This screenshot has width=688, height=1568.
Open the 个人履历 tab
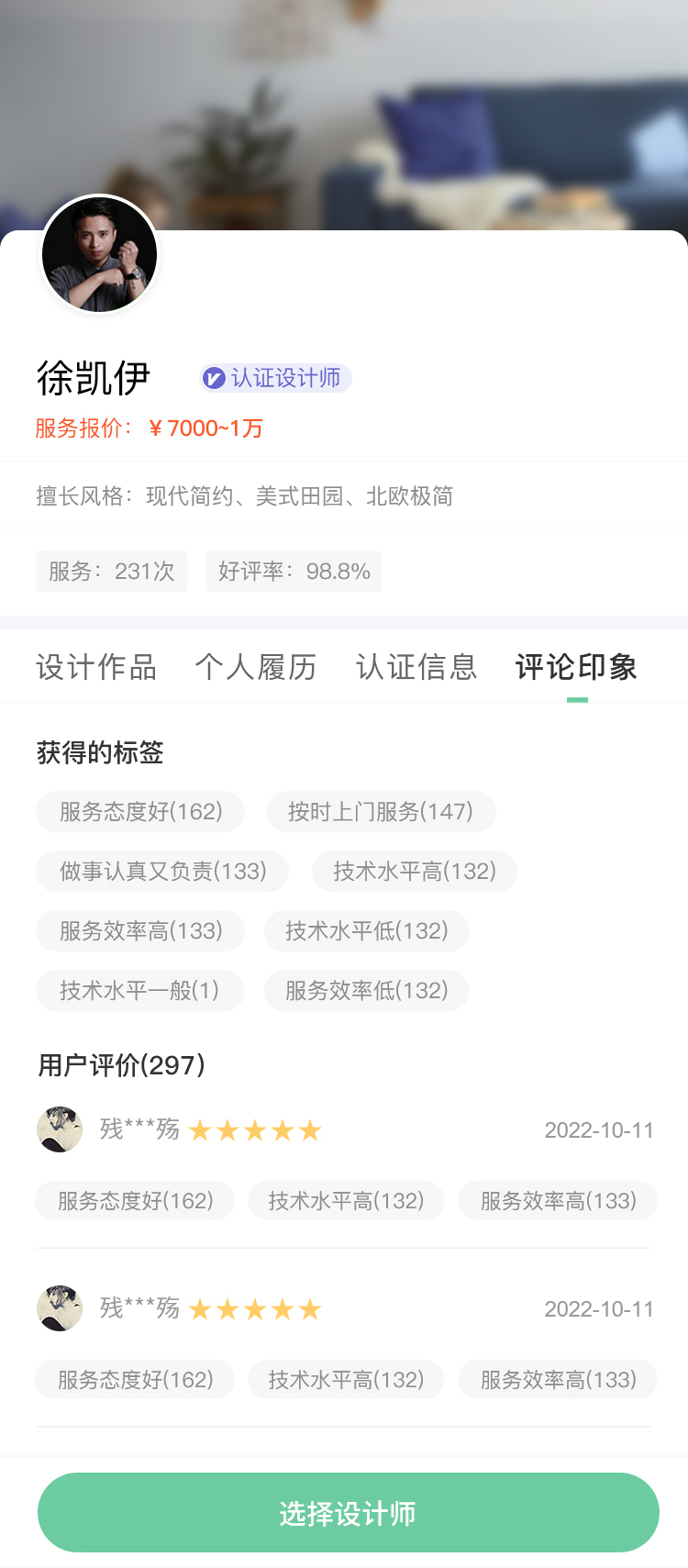256,667
